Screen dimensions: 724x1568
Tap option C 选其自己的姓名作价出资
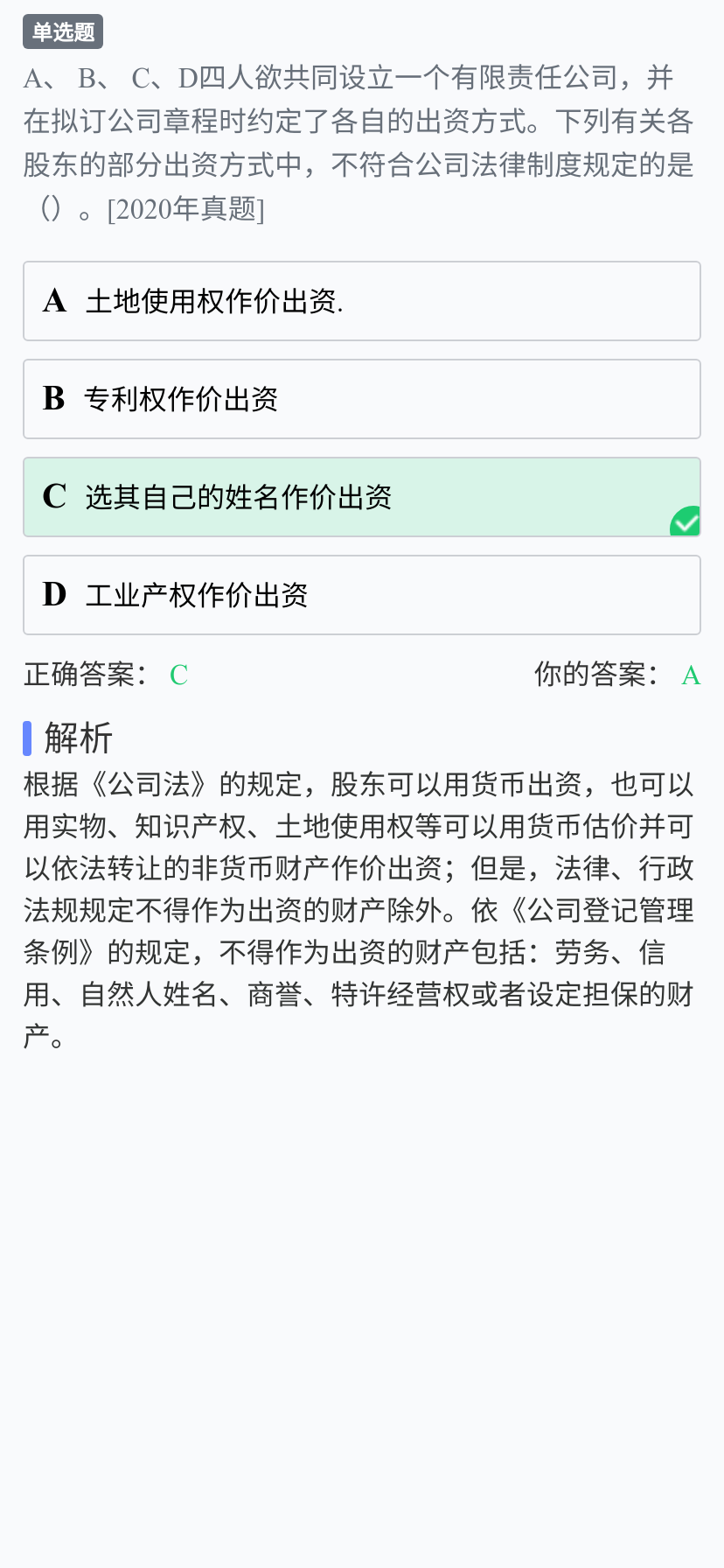[362, 497]
